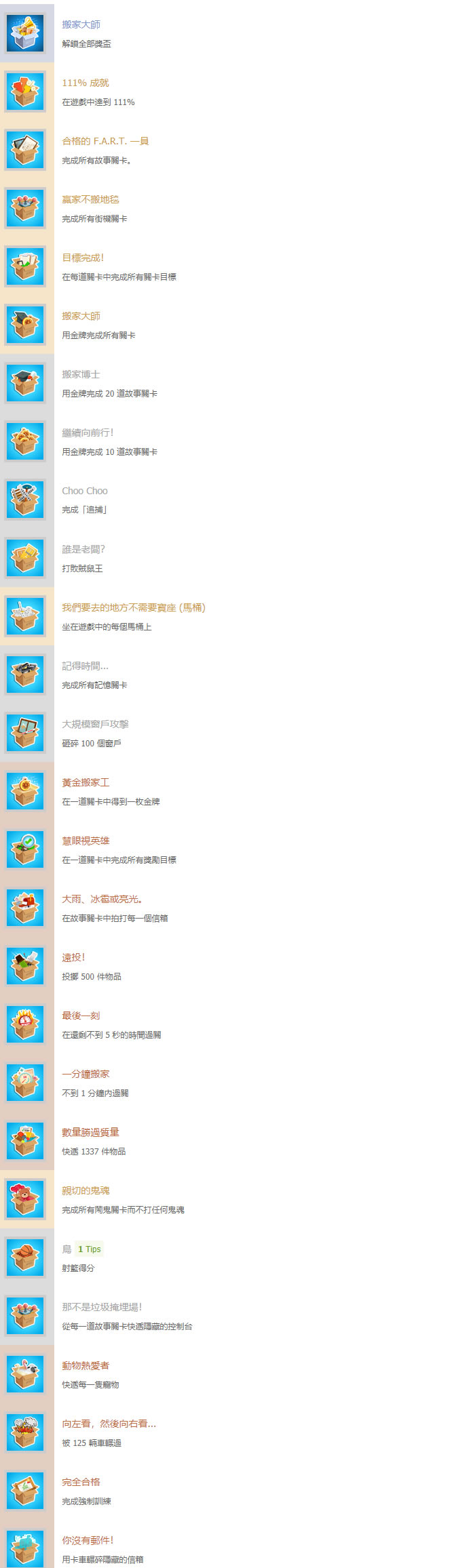View the 贏家不搬地毯 trophy details
Image resolution: width=454 pixels, height=1568 pixels.
pos(90,199)
